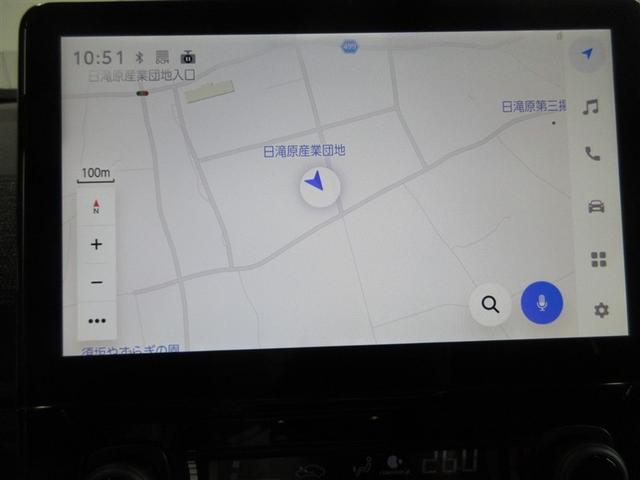Viewport: 640px width, 480px height.
Task: Open more map options
Action: pyautogui.click(x=97, y=321)
